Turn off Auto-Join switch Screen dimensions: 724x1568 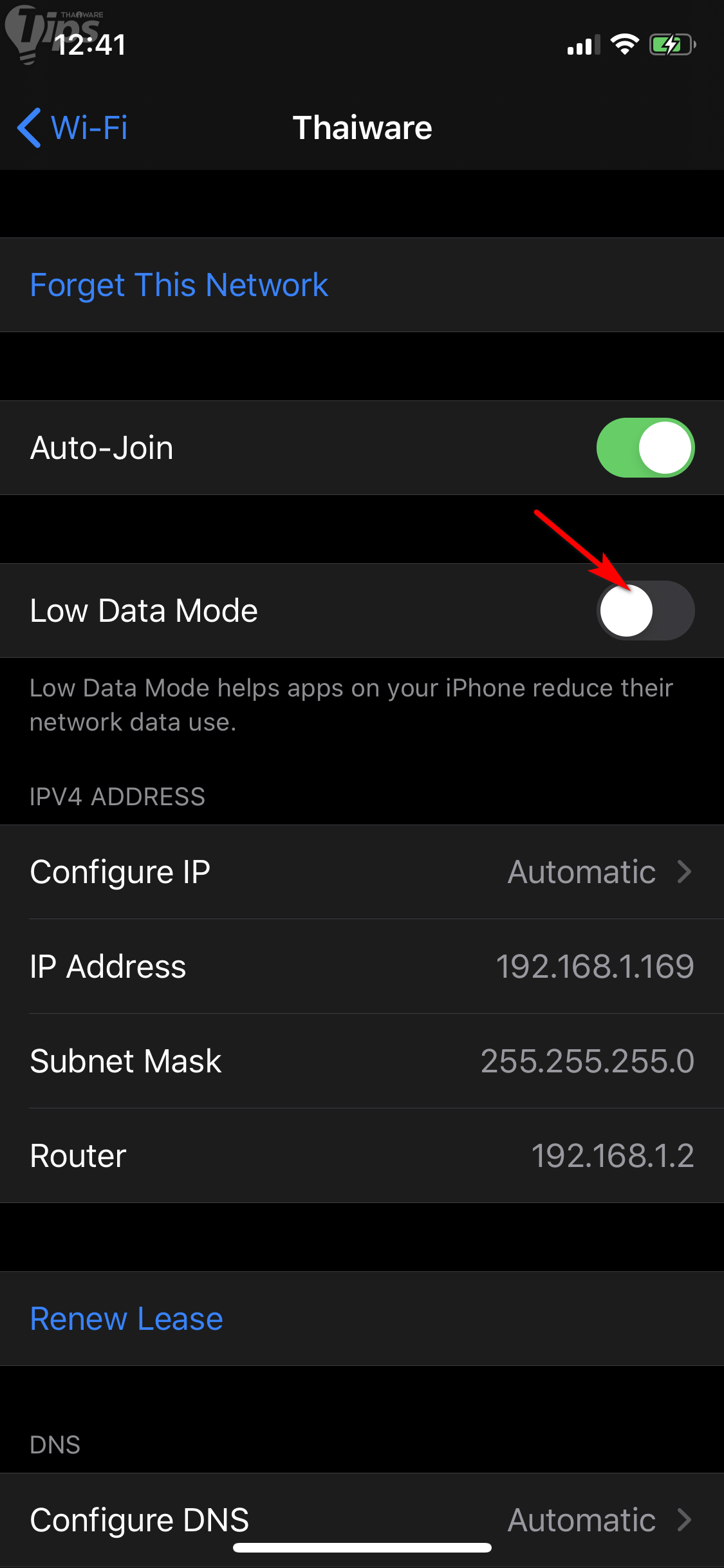click(x=645, y=448)
